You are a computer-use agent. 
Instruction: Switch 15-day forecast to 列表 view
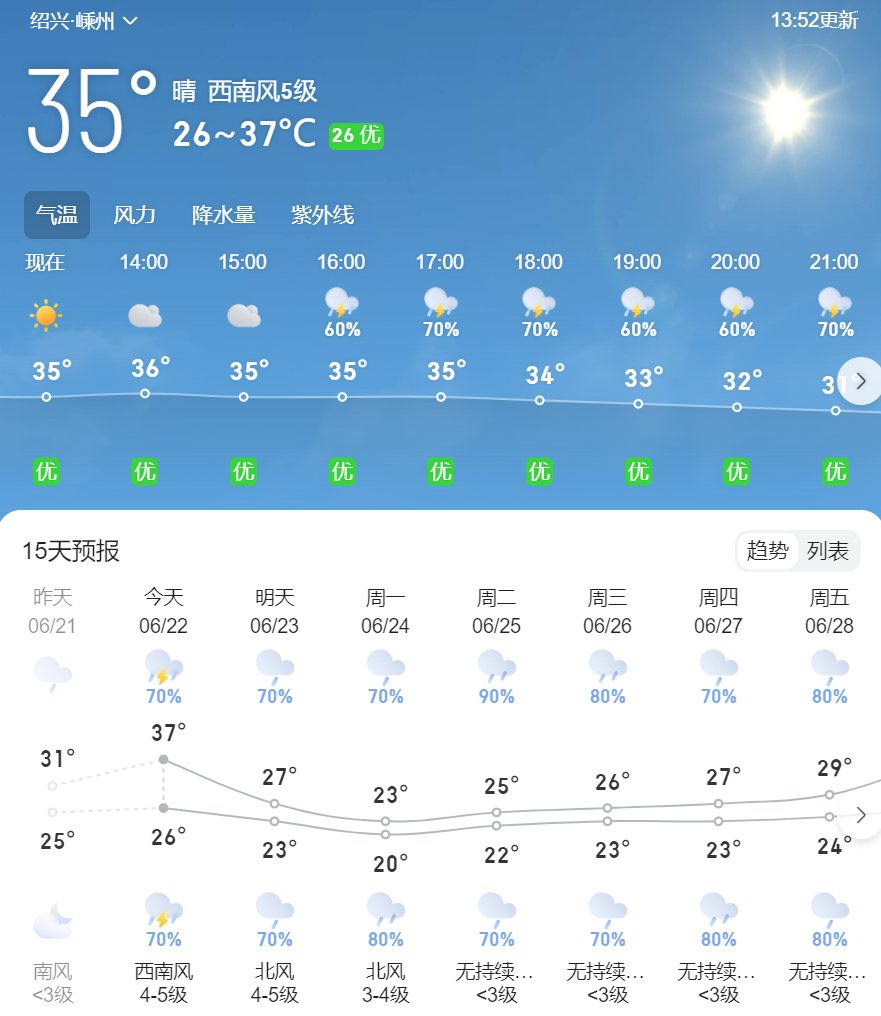point(828,551)
